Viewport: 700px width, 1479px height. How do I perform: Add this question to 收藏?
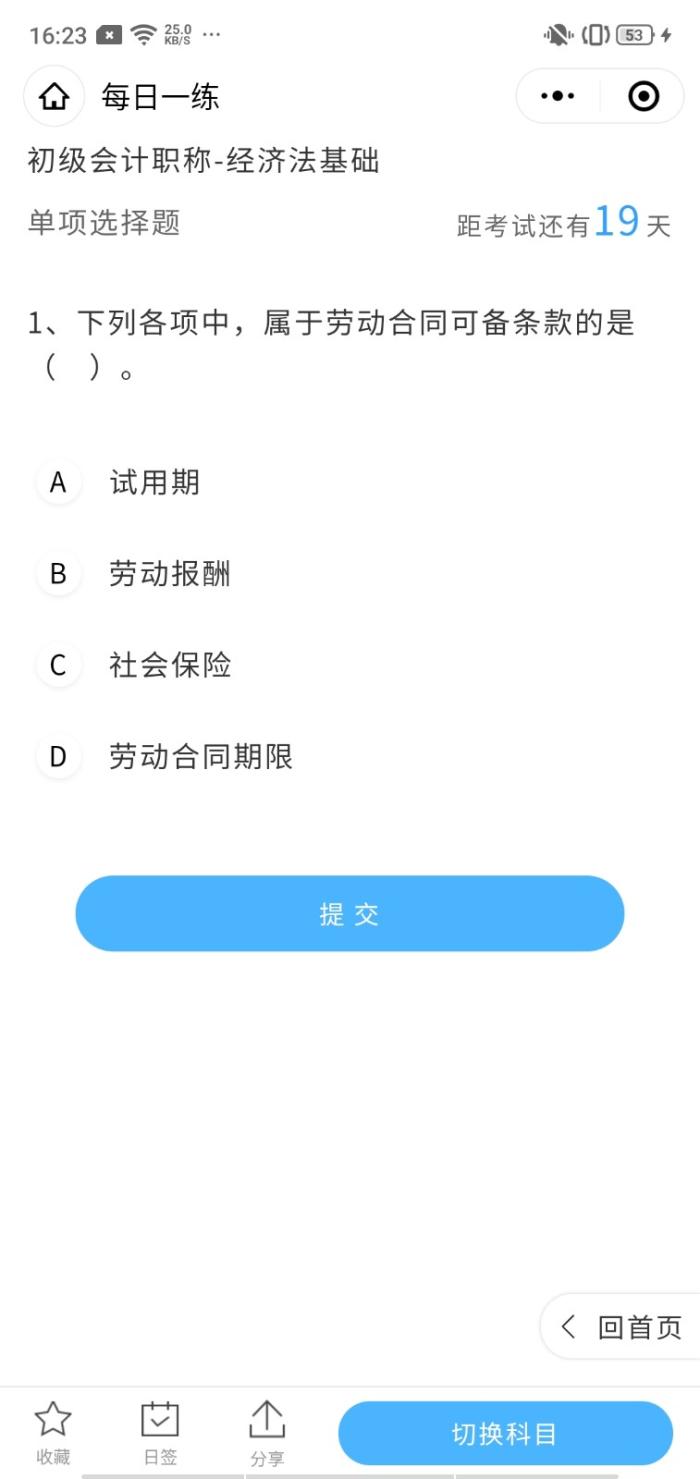click(x=53, y=1432)
